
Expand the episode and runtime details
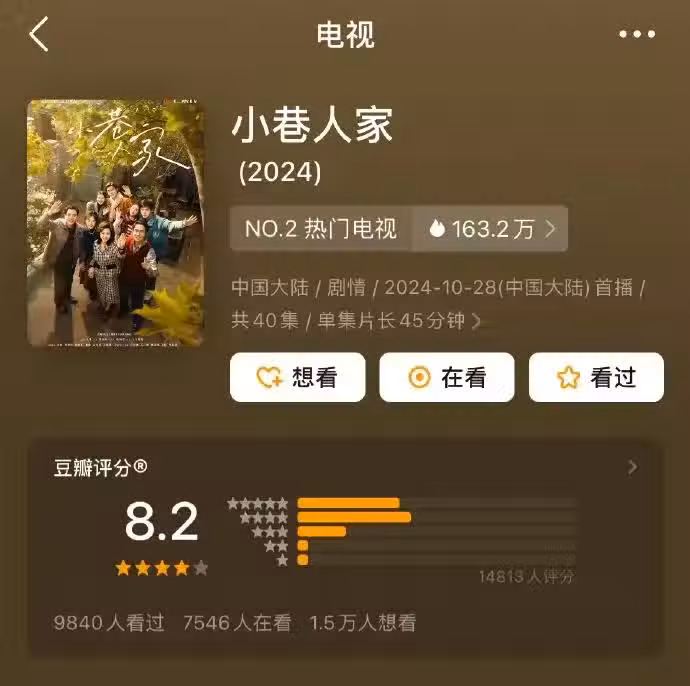tap(476, 322)
